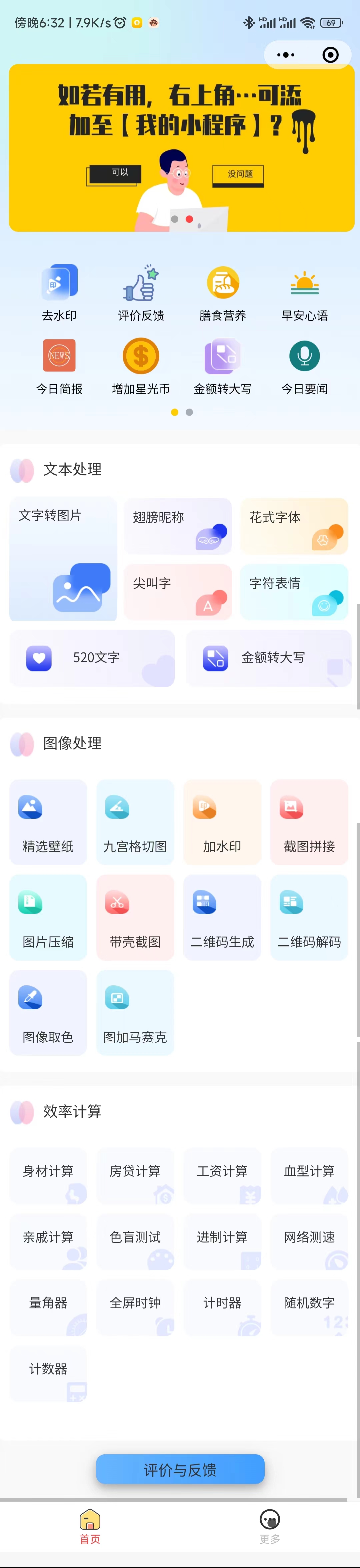The width and height of the screenshot is (360, 1568).
Task: Select 截图拼接 card
Action: pyautogui.click(x=309, y=822)
